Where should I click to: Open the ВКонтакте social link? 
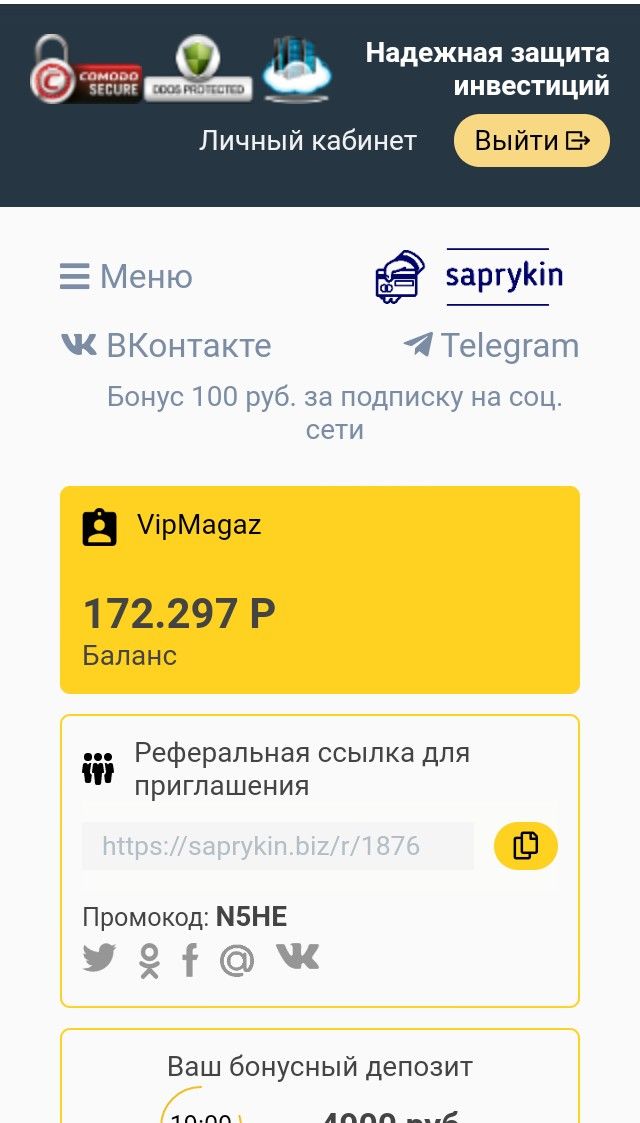[166, 346]
